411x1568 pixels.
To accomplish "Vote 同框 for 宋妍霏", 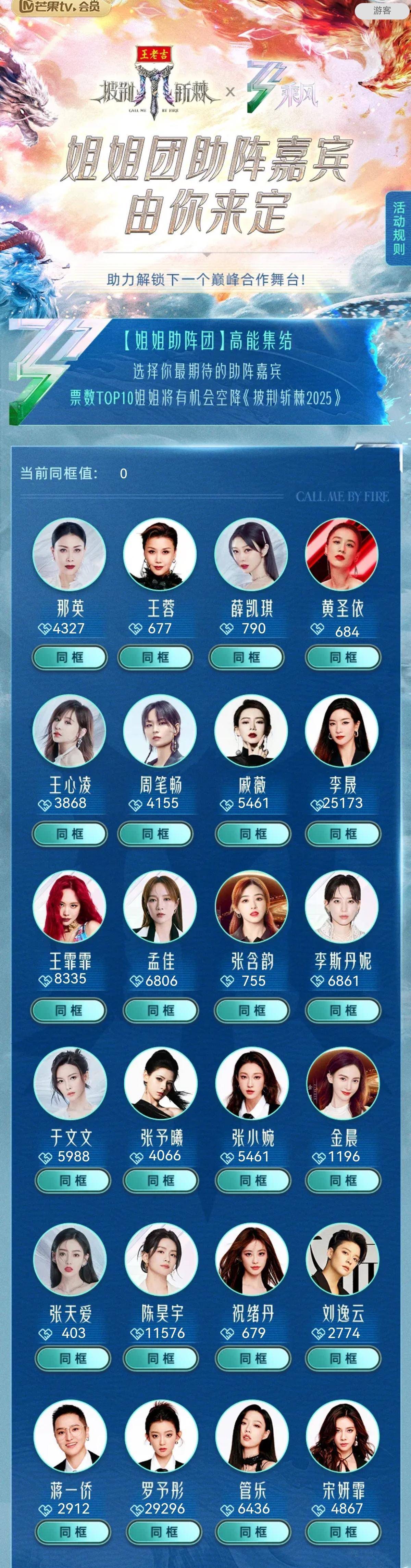I will [343, 1531].
